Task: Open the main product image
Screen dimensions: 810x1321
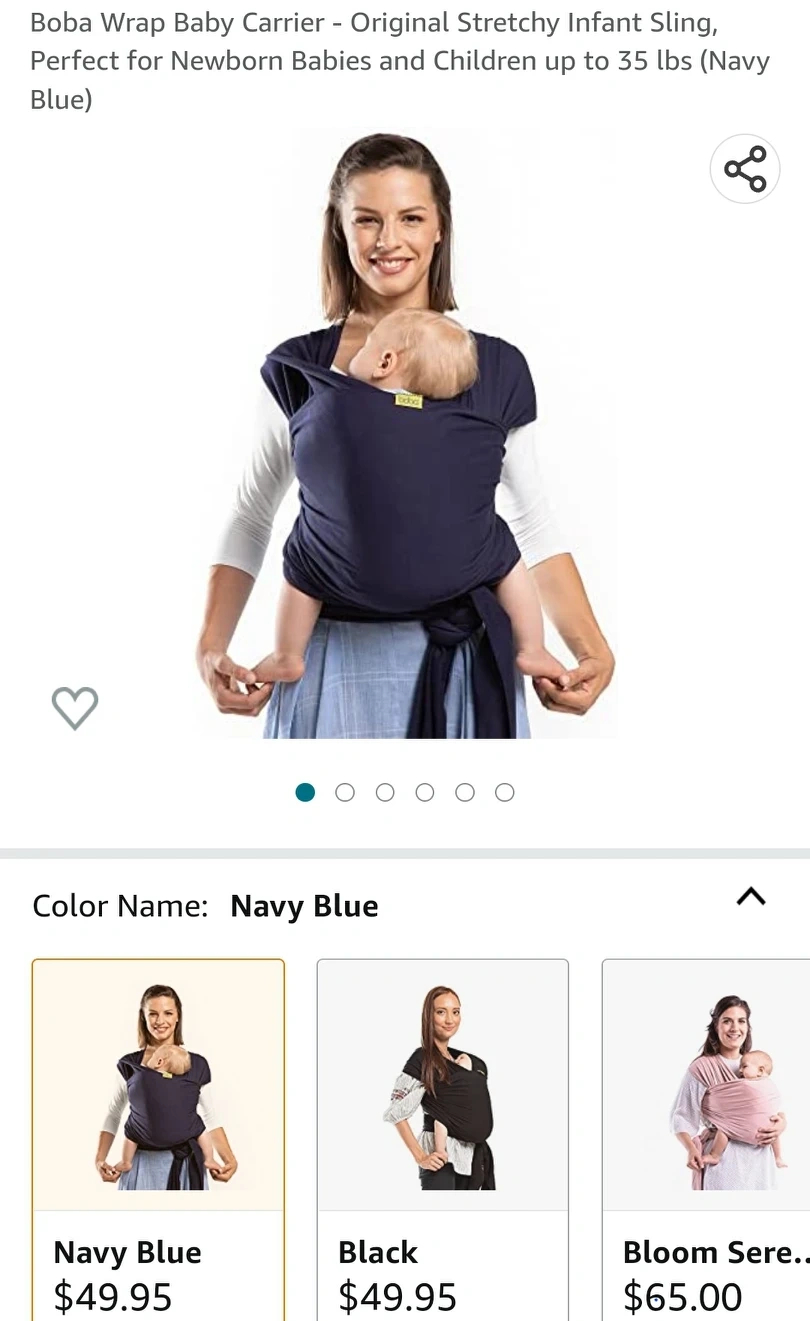Action: pos(405,436)
